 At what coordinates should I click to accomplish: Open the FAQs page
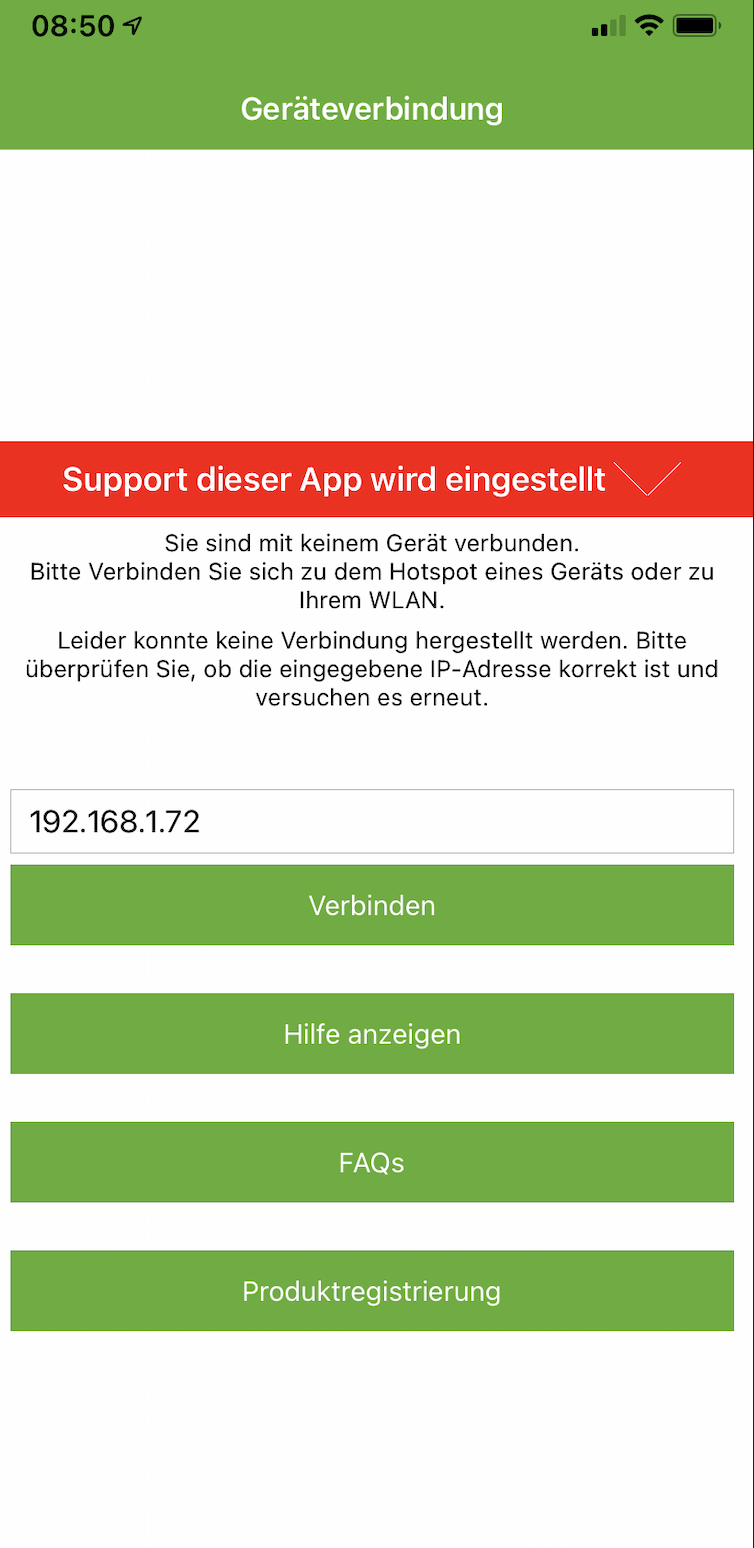coord(372,1162)
